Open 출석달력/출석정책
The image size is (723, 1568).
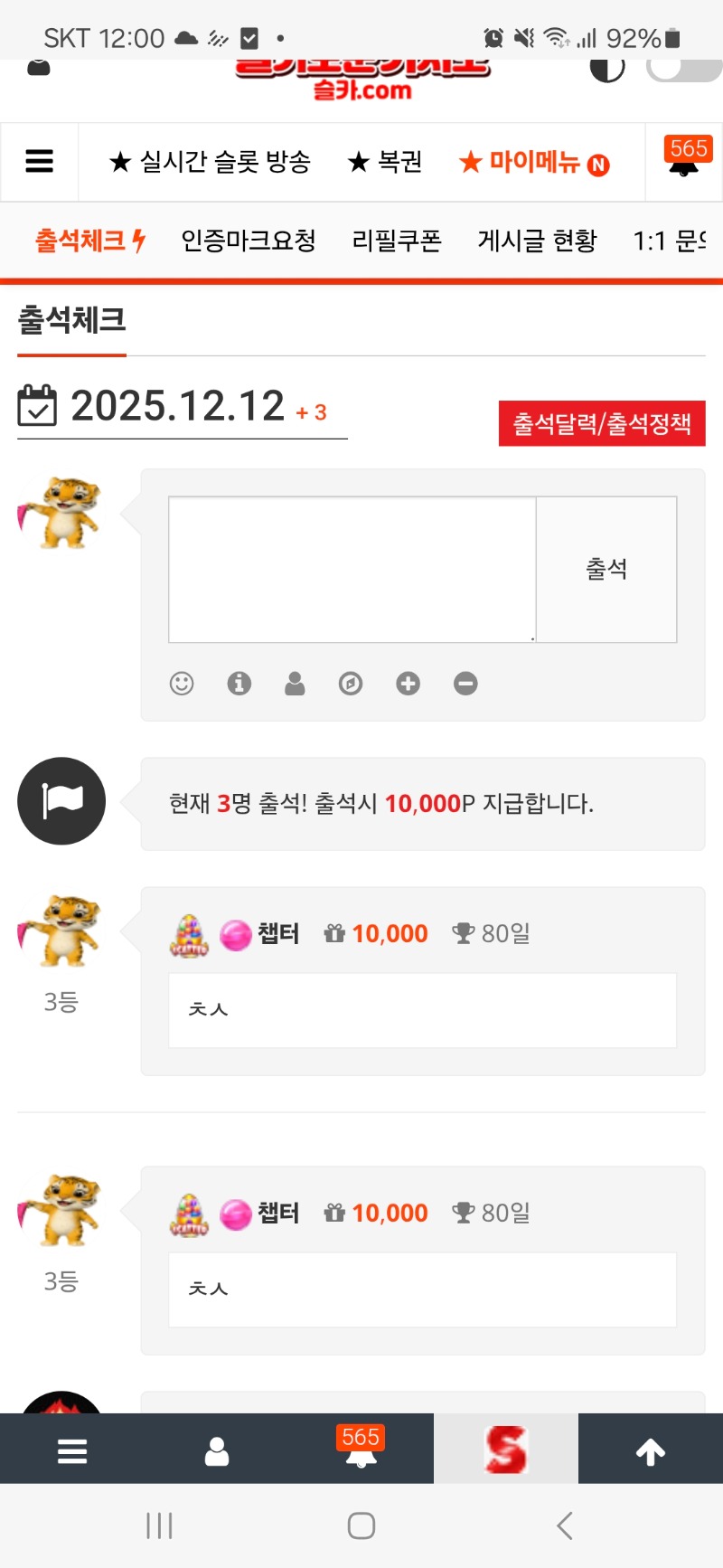pyautogui.click(x=602, y=423)
